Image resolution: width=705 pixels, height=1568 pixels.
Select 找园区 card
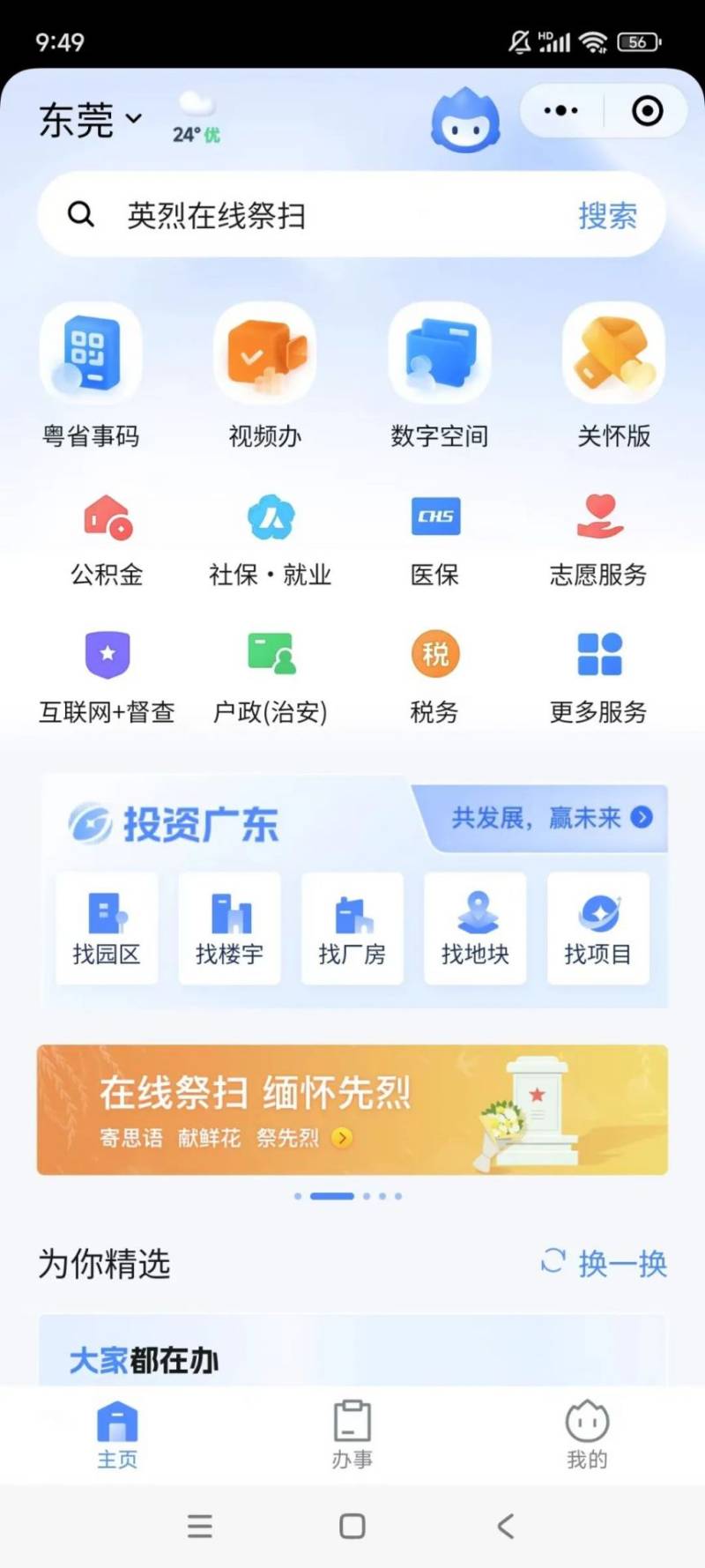pyautogui.click(x=107, y=928)
